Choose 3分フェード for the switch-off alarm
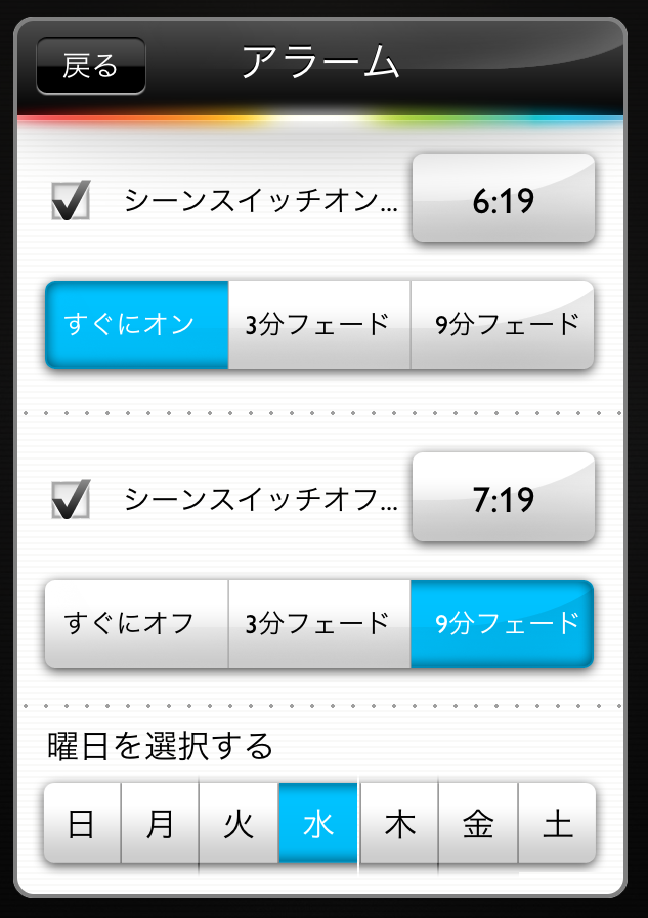This screenshot has width=648, height=918. click(x=319, y=624)
